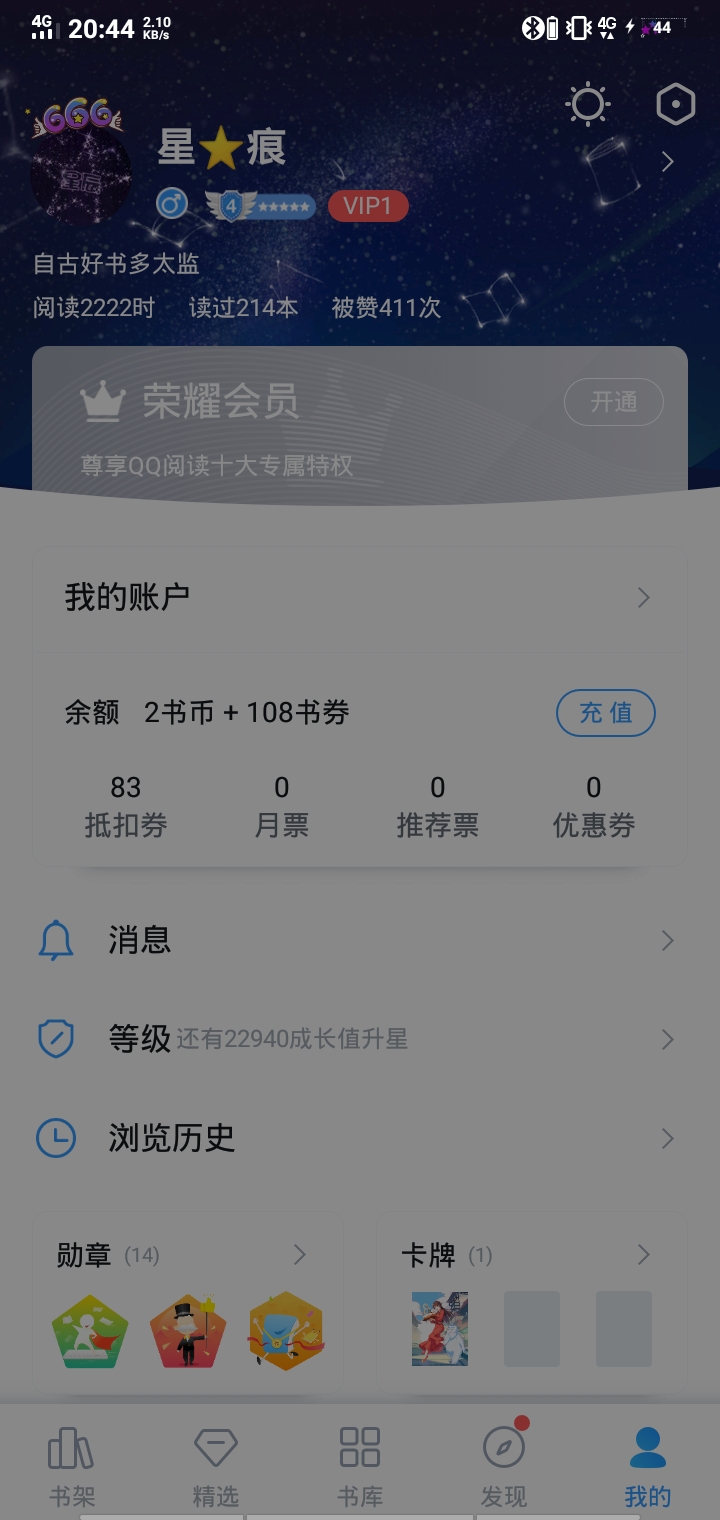Check 月票 tickets
720x1520 pixels.
282,807
